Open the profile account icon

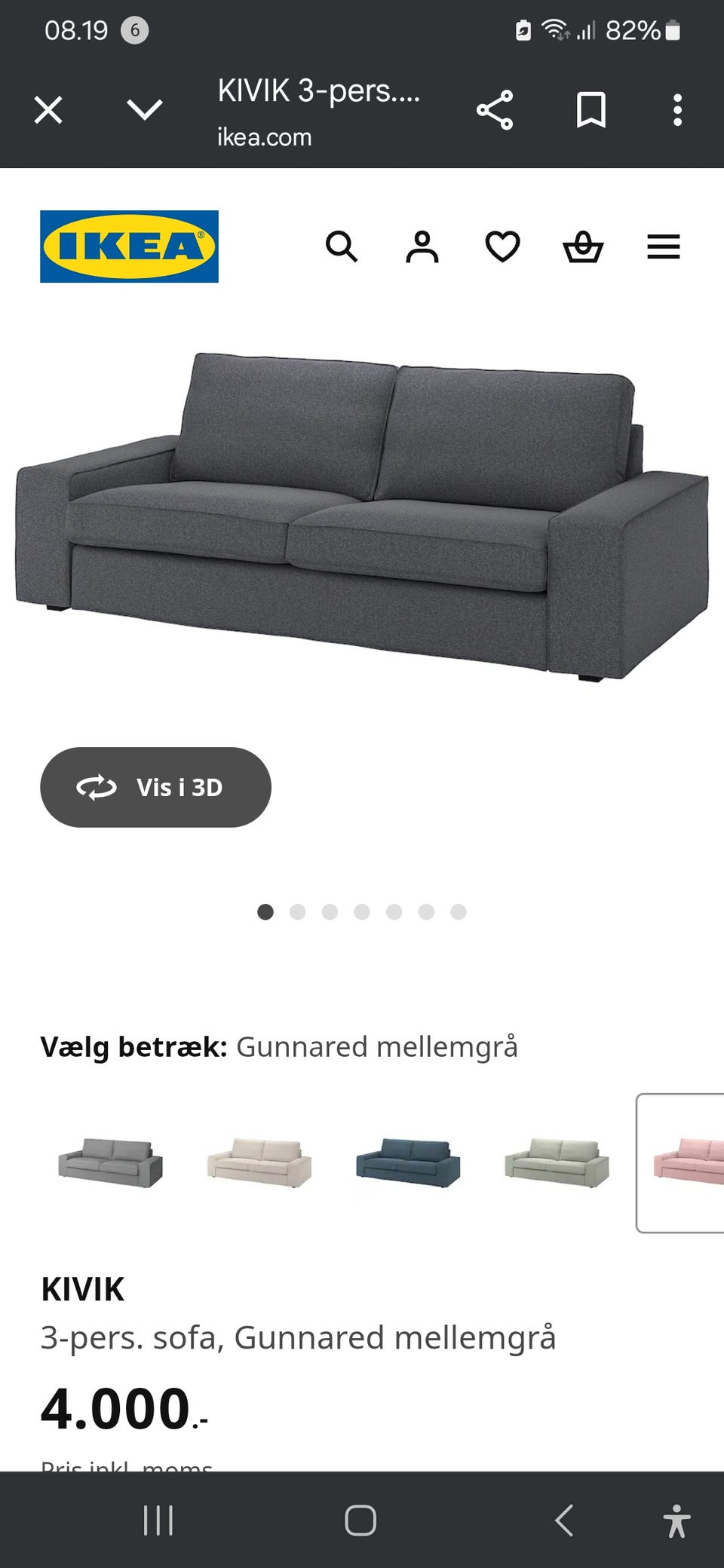pyautogui.click(x=423, y=247)
